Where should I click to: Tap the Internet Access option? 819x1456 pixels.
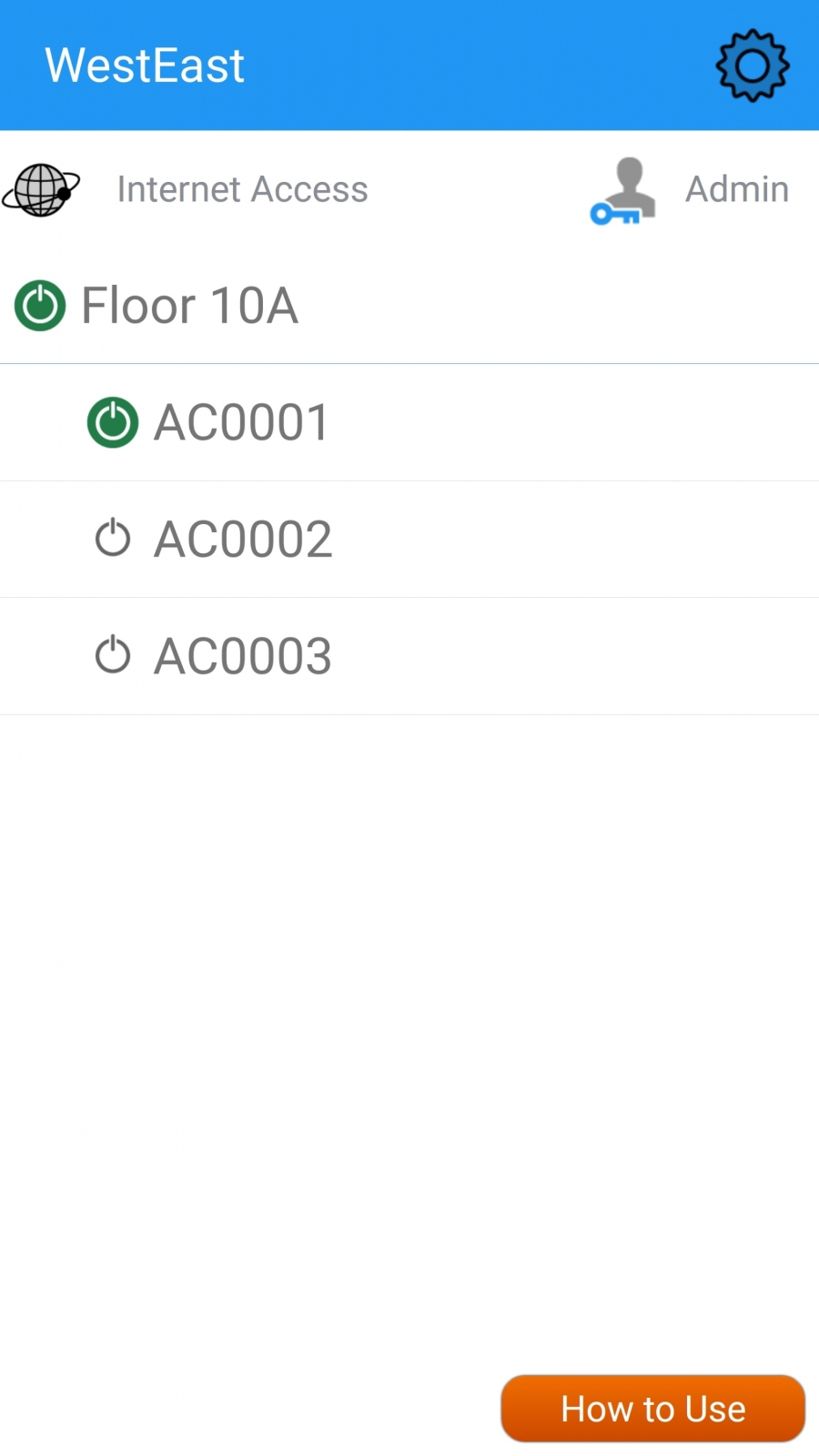(242, 189)
